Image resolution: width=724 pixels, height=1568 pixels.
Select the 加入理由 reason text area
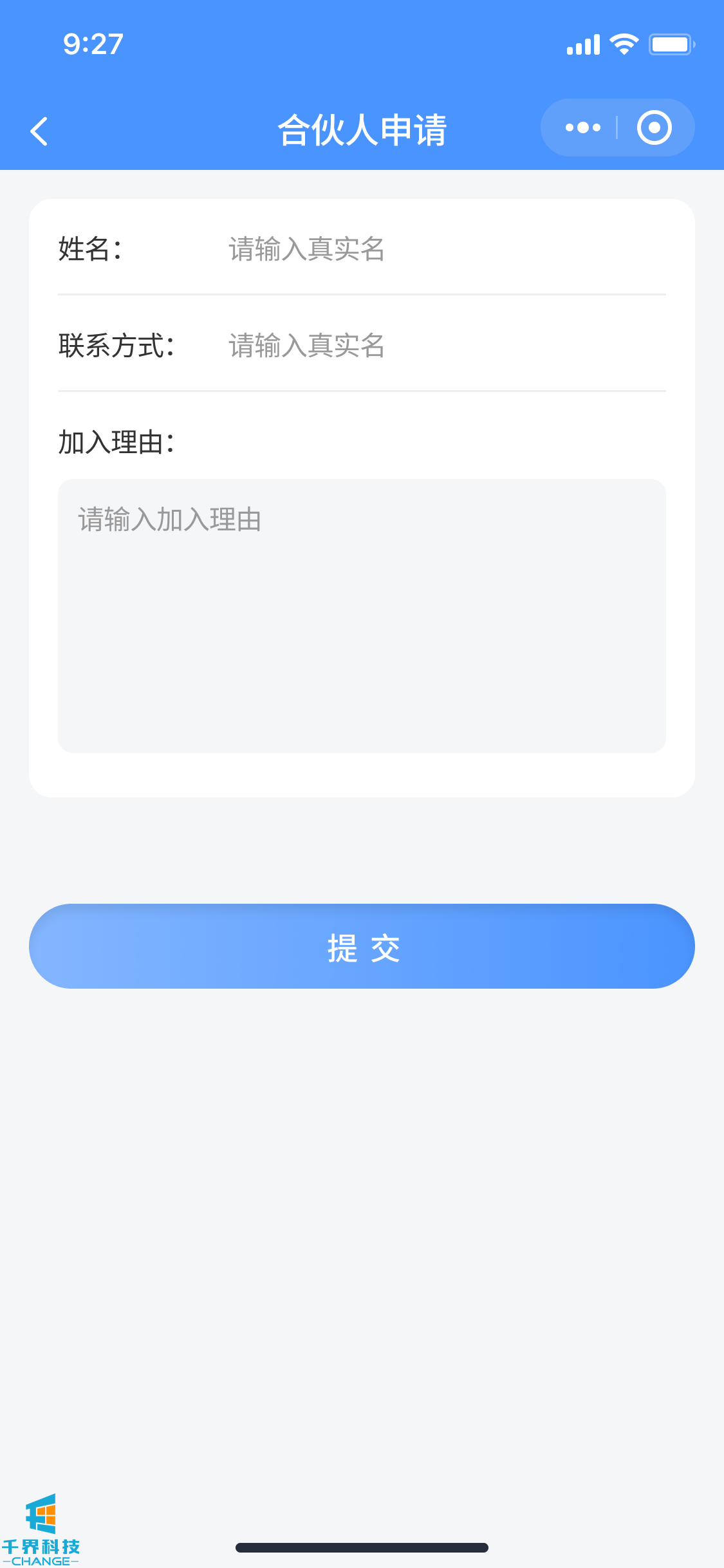click(362, 615)
